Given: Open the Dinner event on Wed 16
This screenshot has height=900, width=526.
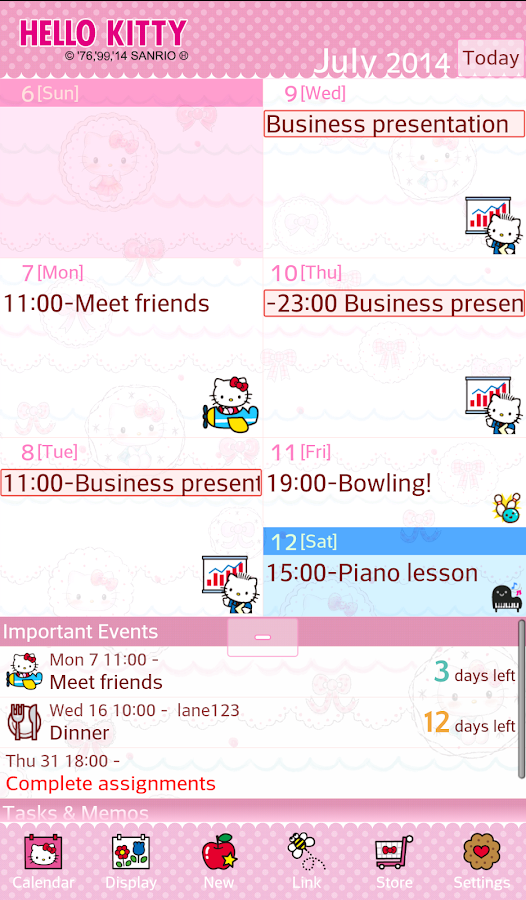Looking at the screenshot, I should click(x=258, y=721).
